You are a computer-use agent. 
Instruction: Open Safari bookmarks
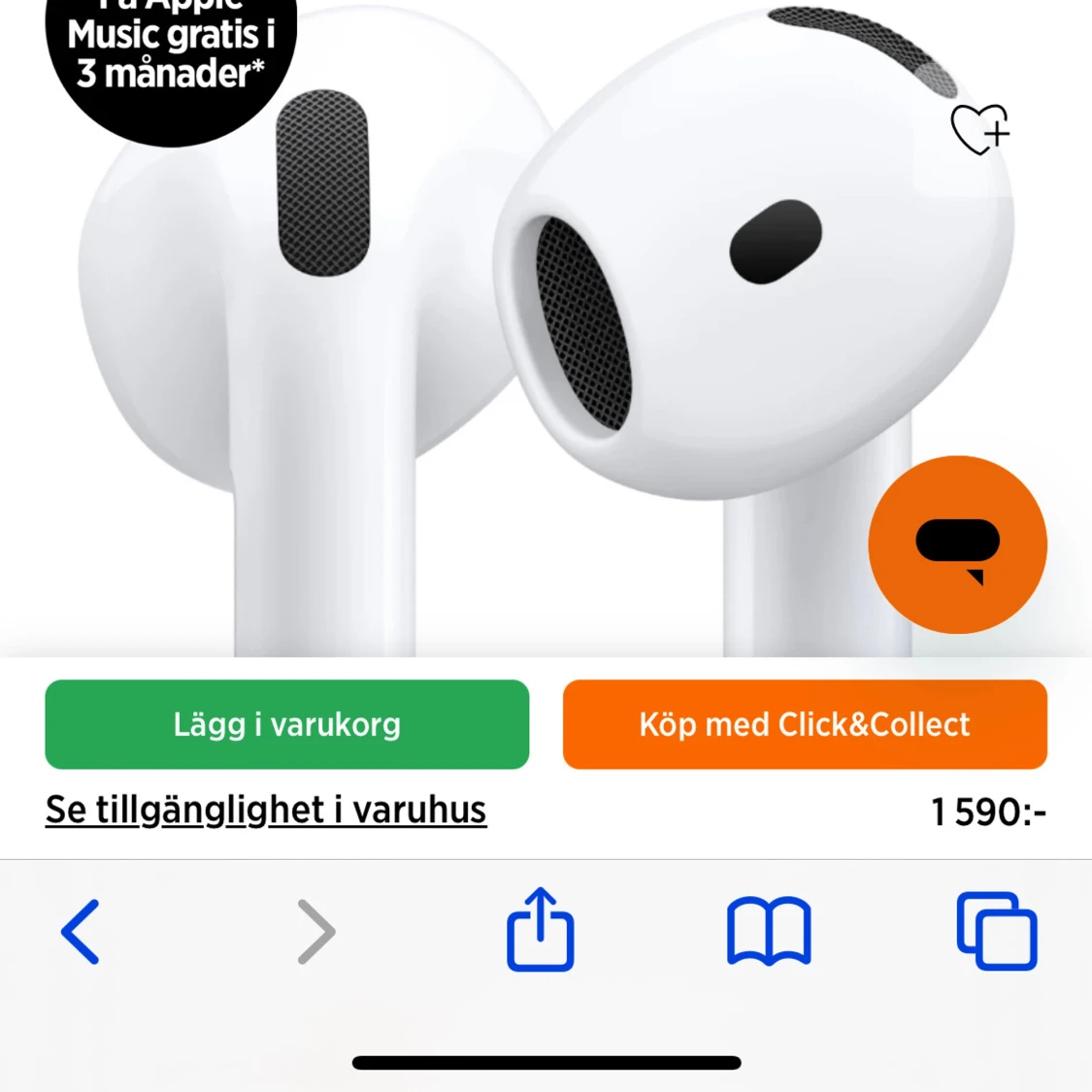[x=769, y=932]
